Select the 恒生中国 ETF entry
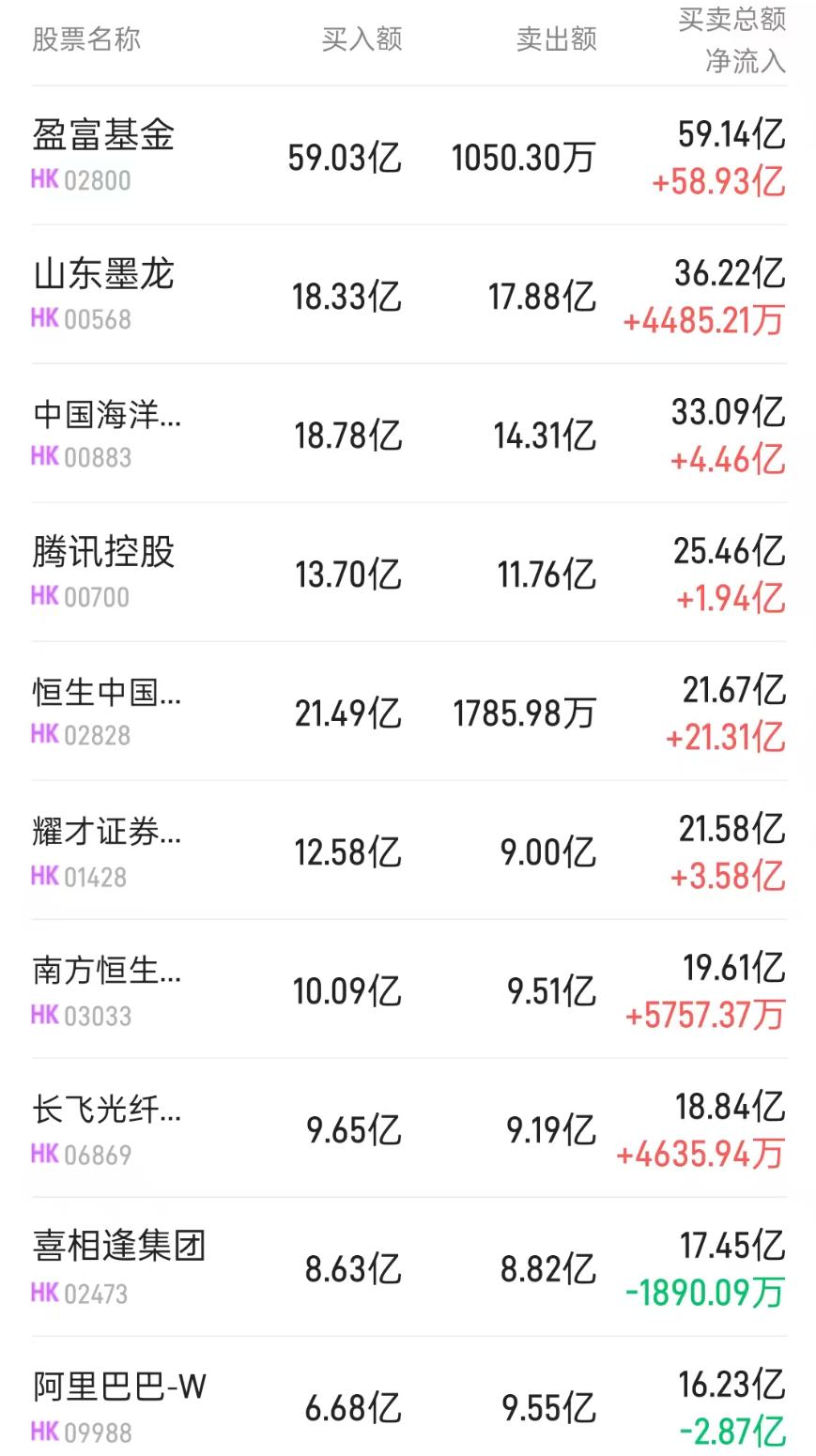The height and width of the screenshot is (1456, 816). [106, 693]
